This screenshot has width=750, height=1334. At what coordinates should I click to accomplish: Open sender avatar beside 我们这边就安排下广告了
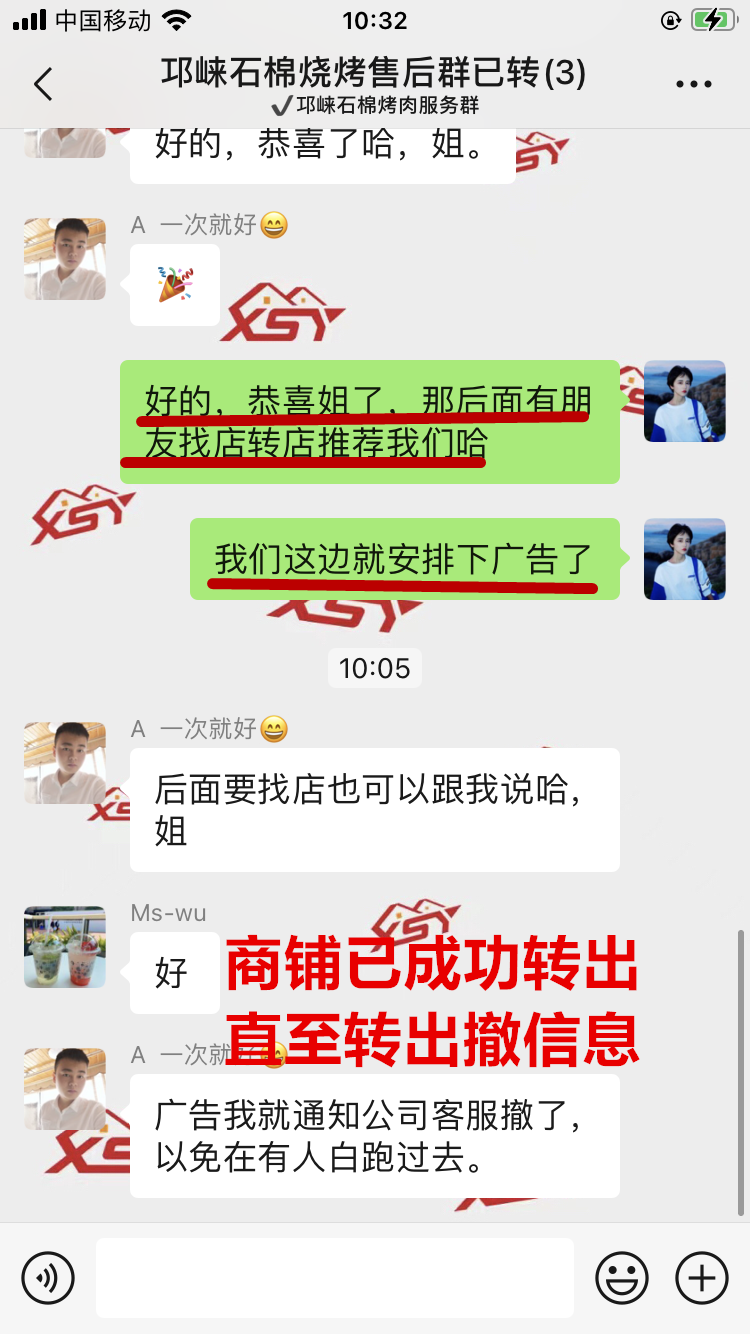685,559
